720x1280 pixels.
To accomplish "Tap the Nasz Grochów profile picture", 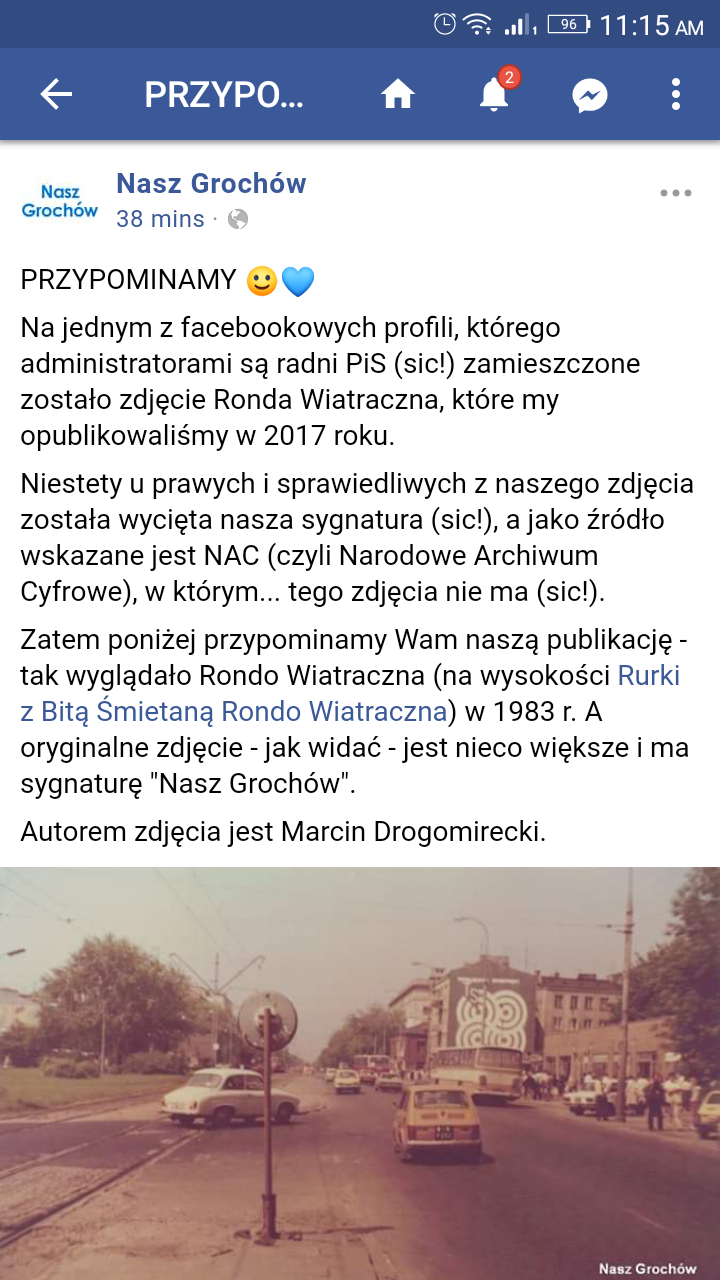I will click(60, 200).
